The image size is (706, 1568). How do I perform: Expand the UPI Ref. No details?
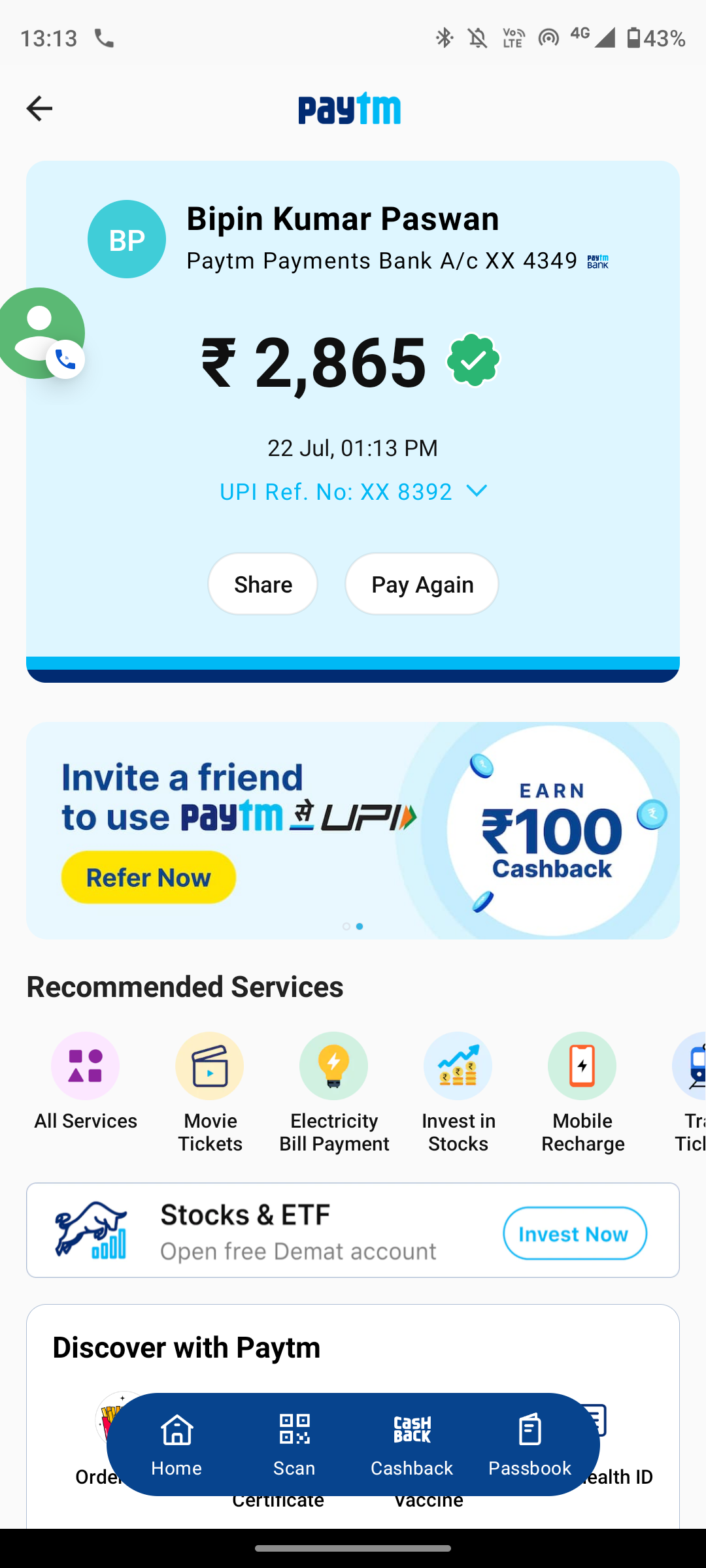pyautogui.click(x=477, y=491)
